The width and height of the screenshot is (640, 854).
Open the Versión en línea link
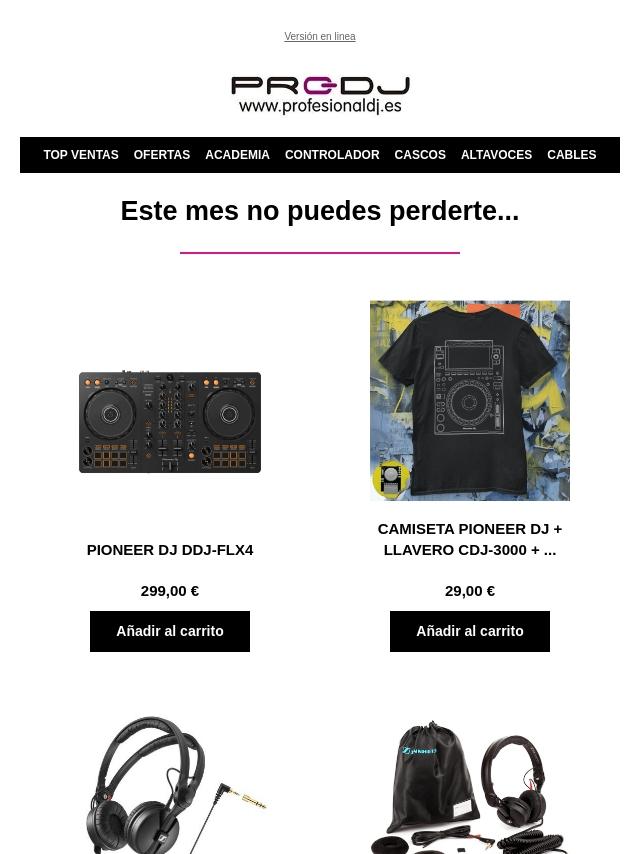tap(319, 37)
